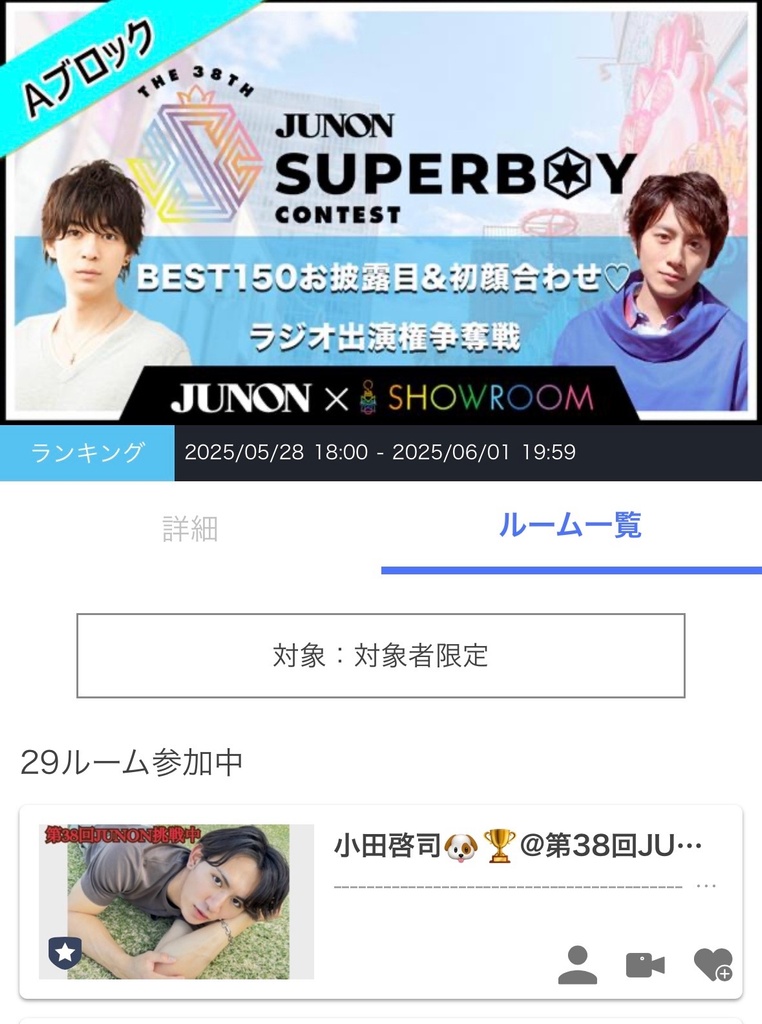Switch to the 詳細 tab
Viewport: 762px width, 1024px height.
point(190,528)
